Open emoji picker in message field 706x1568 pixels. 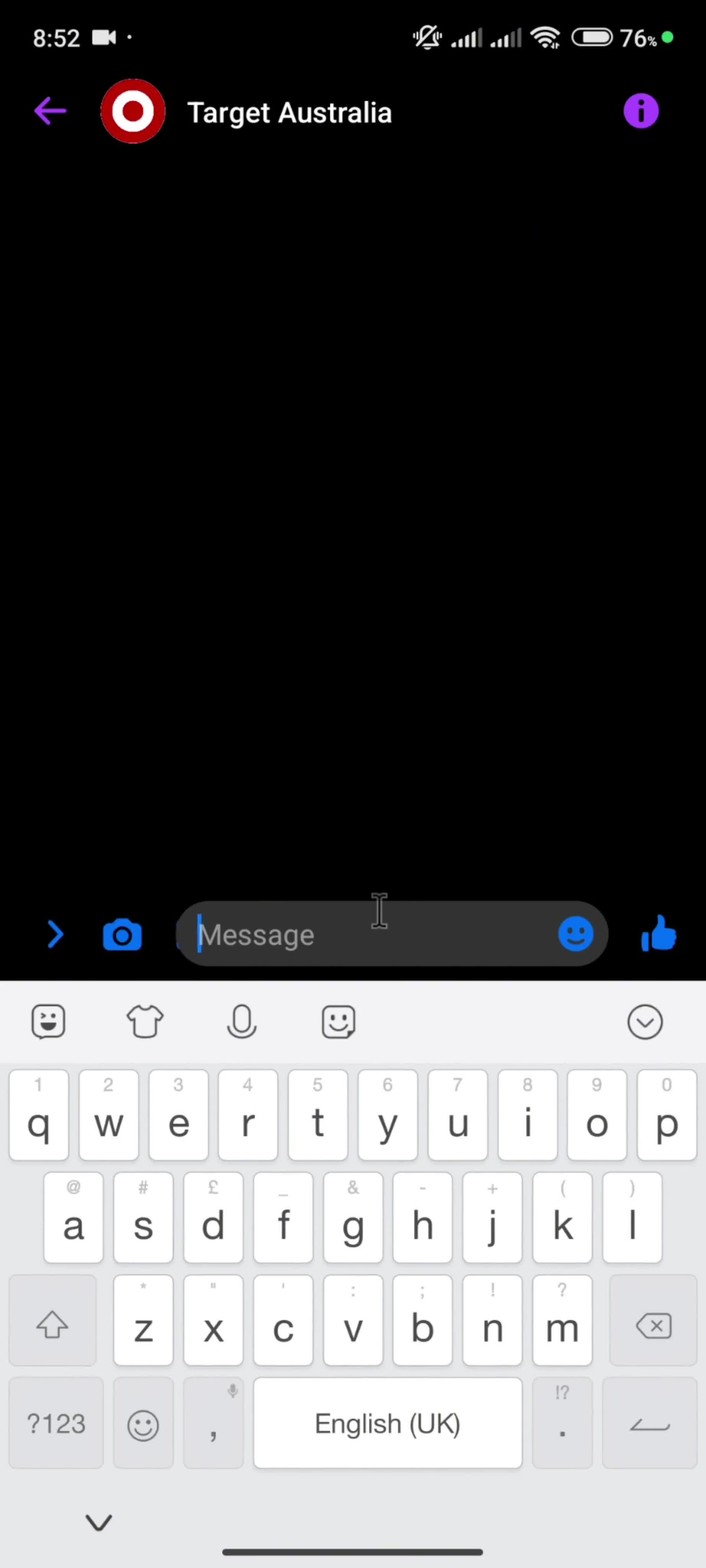pos(575,934)
